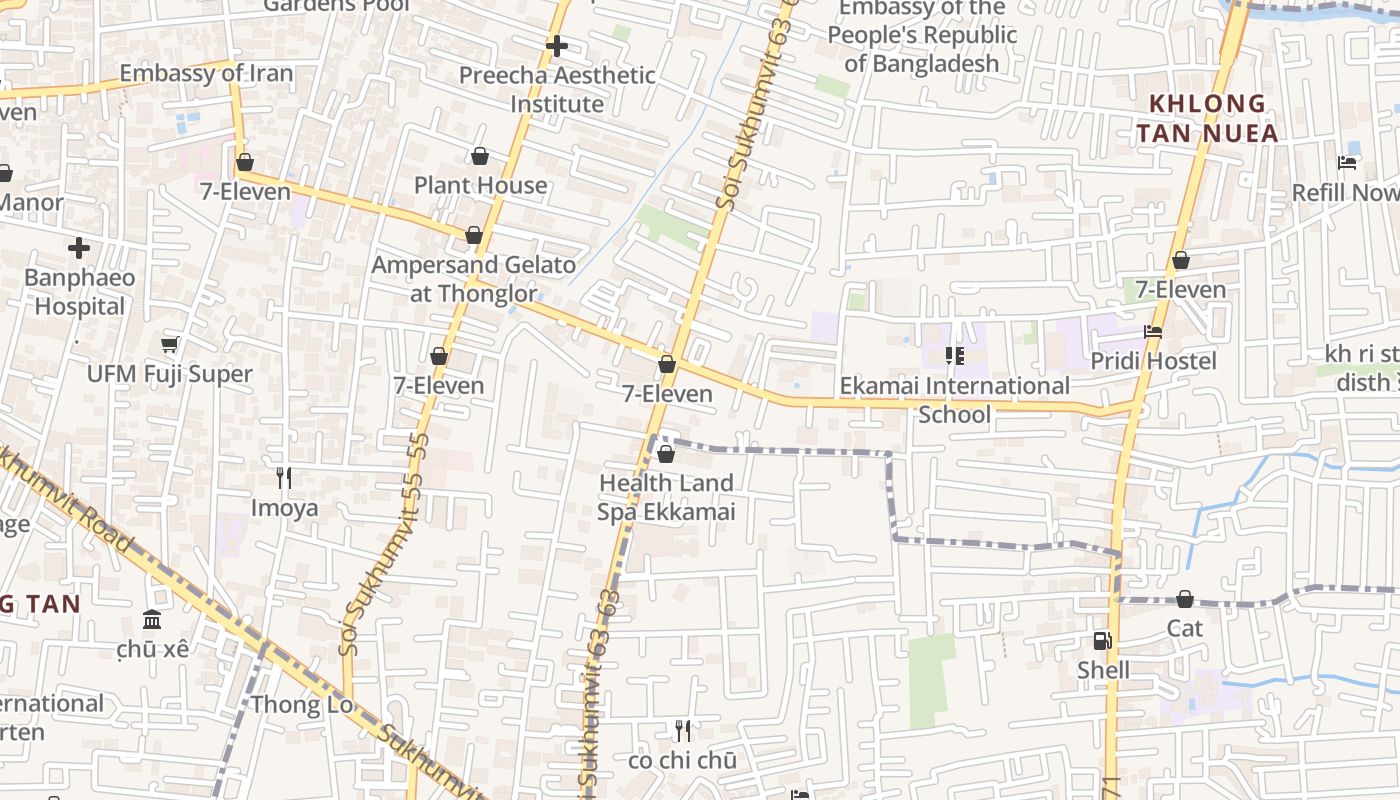
Task: Open the chū xê museum marker
Action: click(x=152, y=620)
